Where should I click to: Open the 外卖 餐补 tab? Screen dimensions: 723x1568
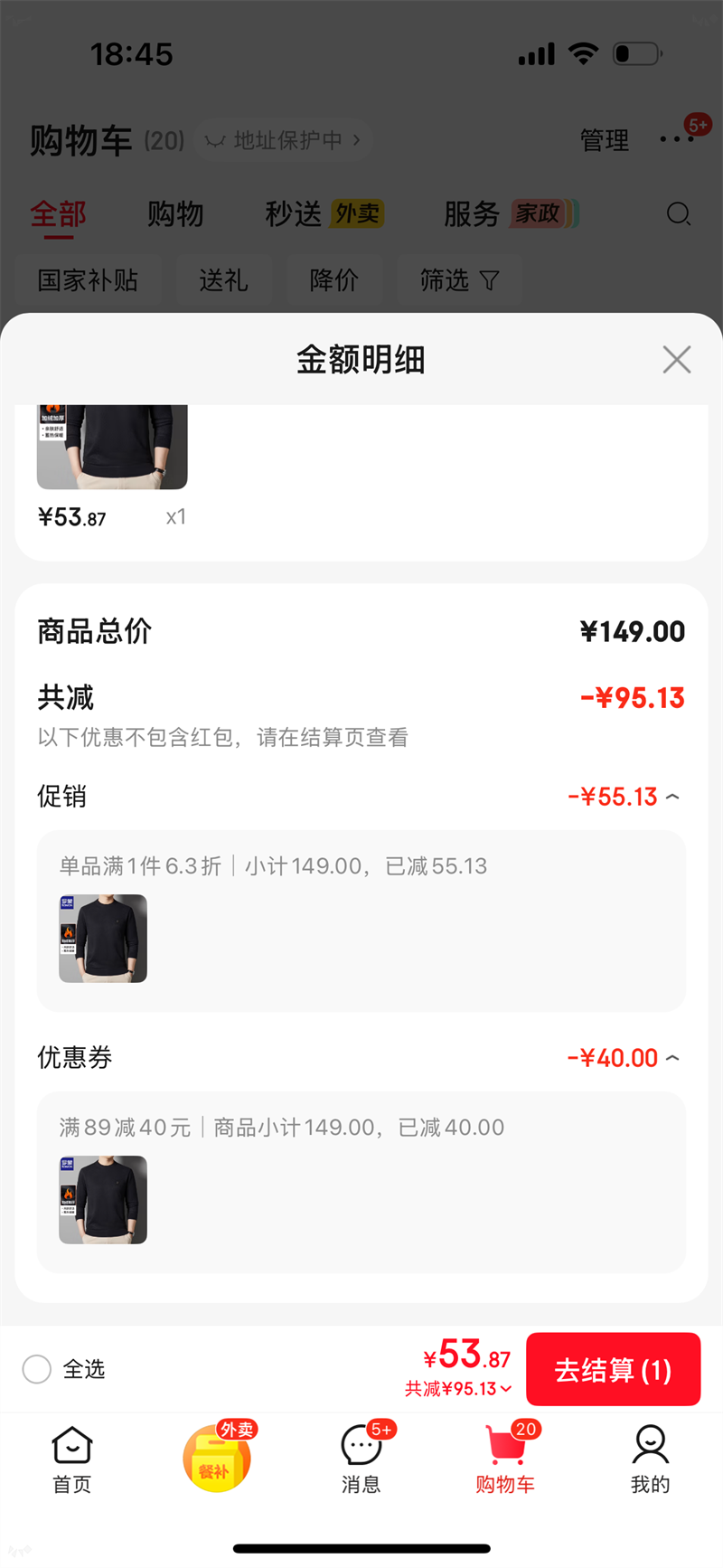pyautogui.click(x=217, y=1458)
